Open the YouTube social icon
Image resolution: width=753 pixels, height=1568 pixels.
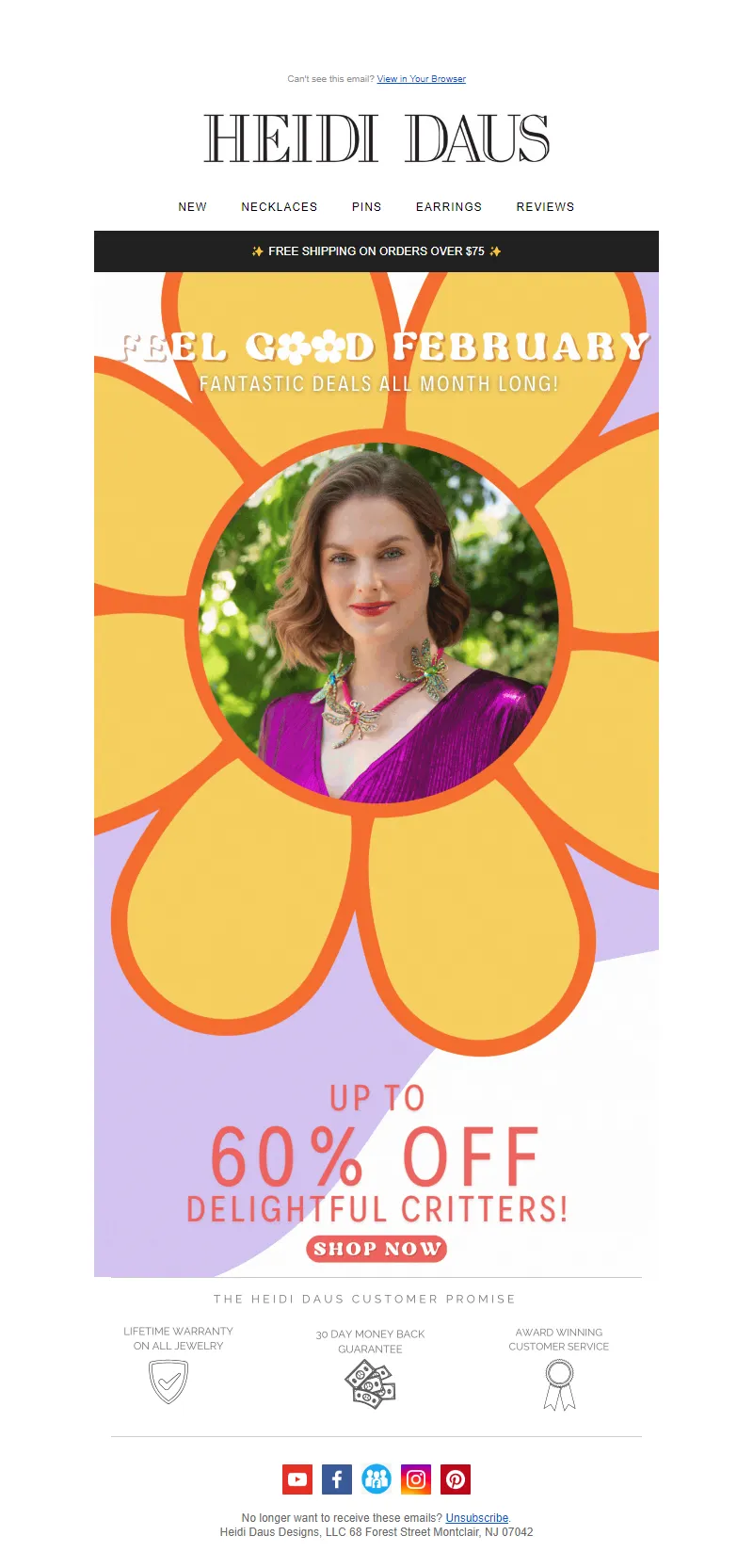tap(297, 1479)
